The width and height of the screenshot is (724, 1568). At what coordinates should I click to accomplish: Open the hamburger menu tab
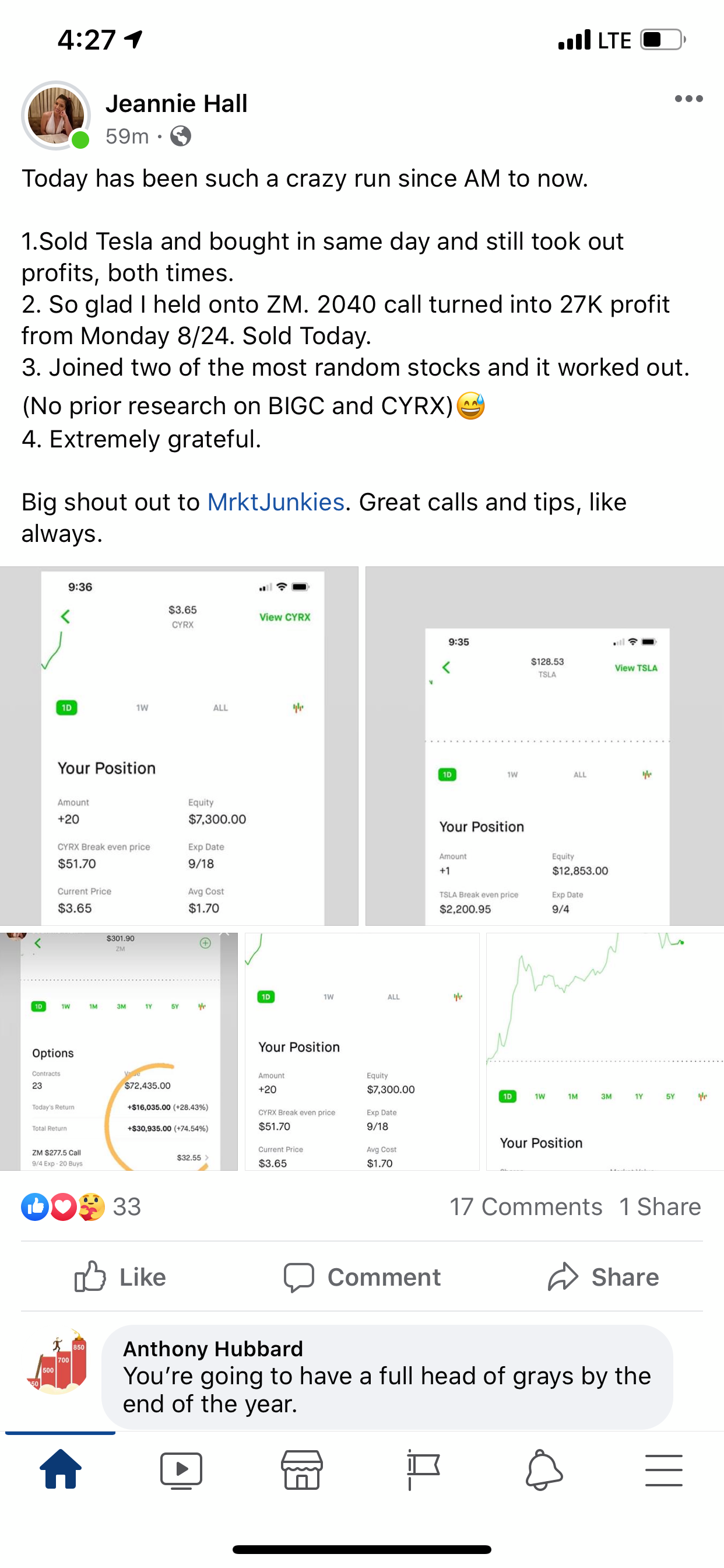click(664, 1470)
